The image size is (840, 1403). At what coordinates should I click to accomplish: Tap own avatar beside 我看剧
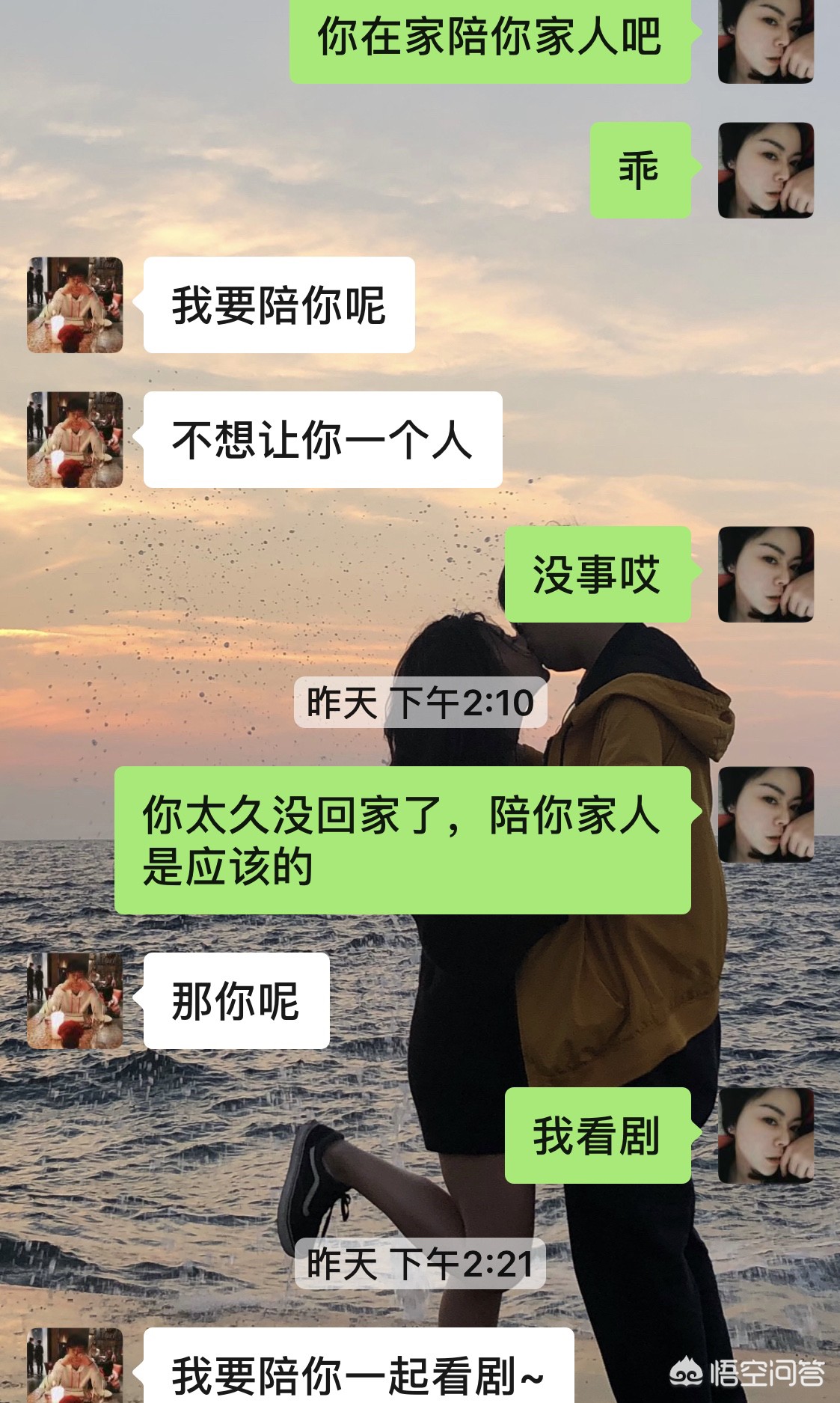(x=765, y=1136)
